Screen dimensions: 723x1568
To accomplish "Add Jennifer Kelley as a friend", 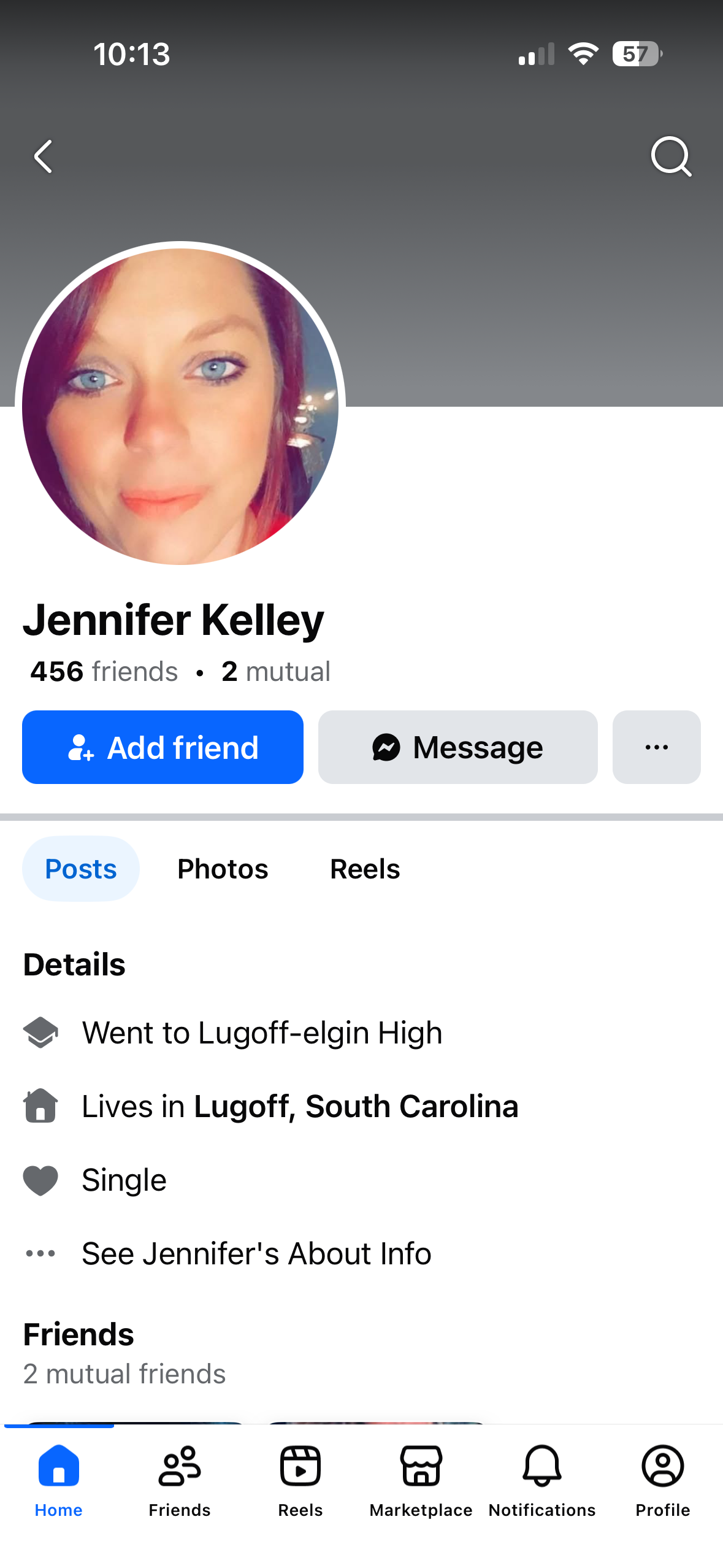I will pyautogui.click(x=163, y=747).
